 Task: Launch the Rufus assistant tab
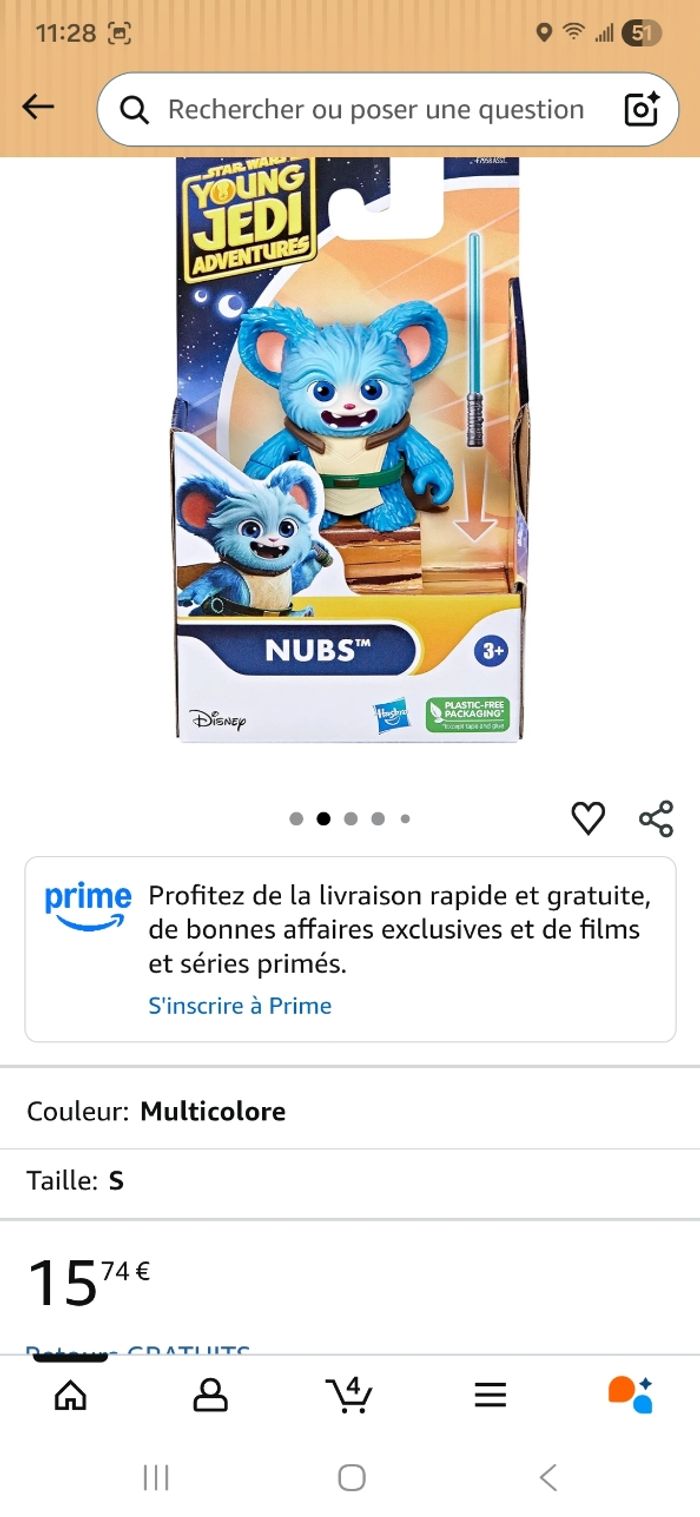[630, 1395]
